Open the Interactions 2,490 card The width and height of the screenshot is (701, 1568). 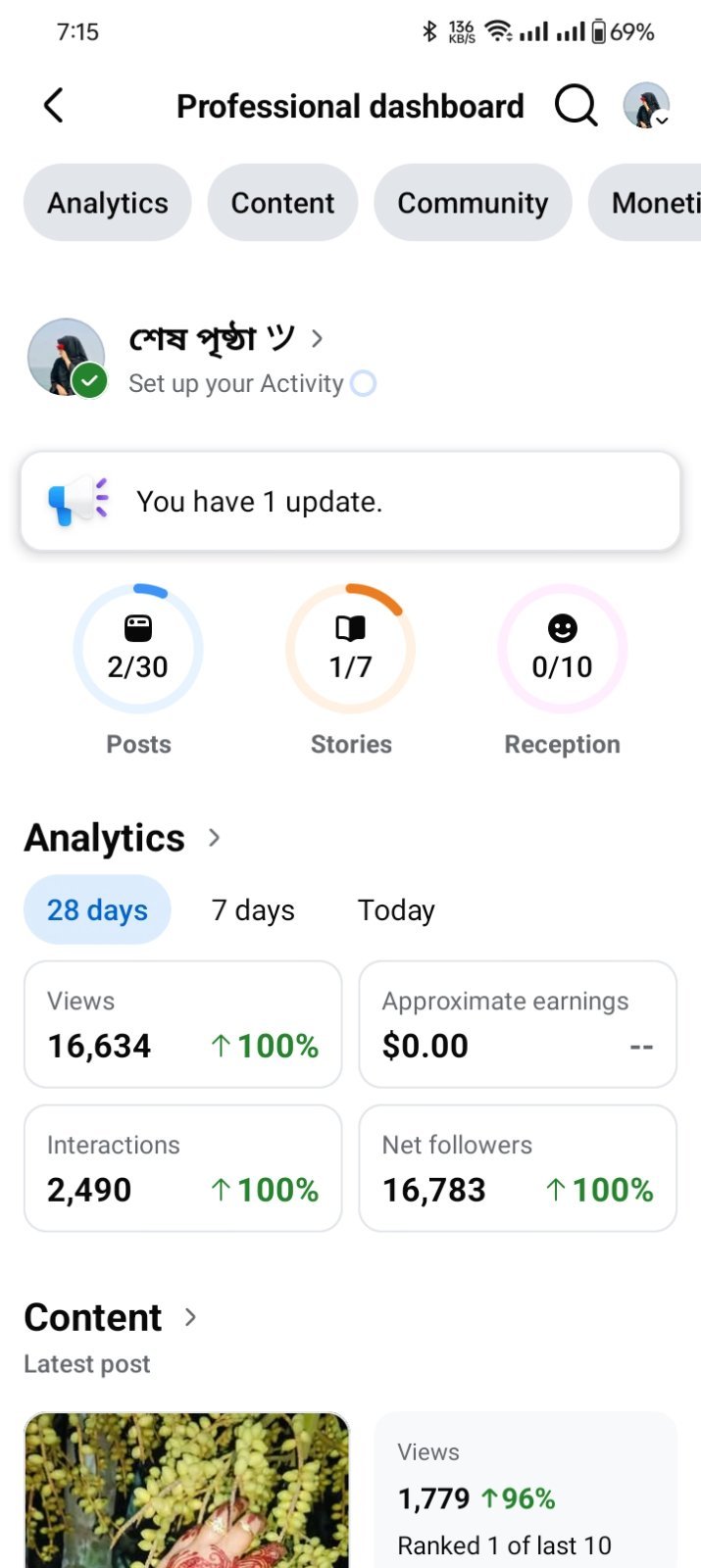[183, 1168]
